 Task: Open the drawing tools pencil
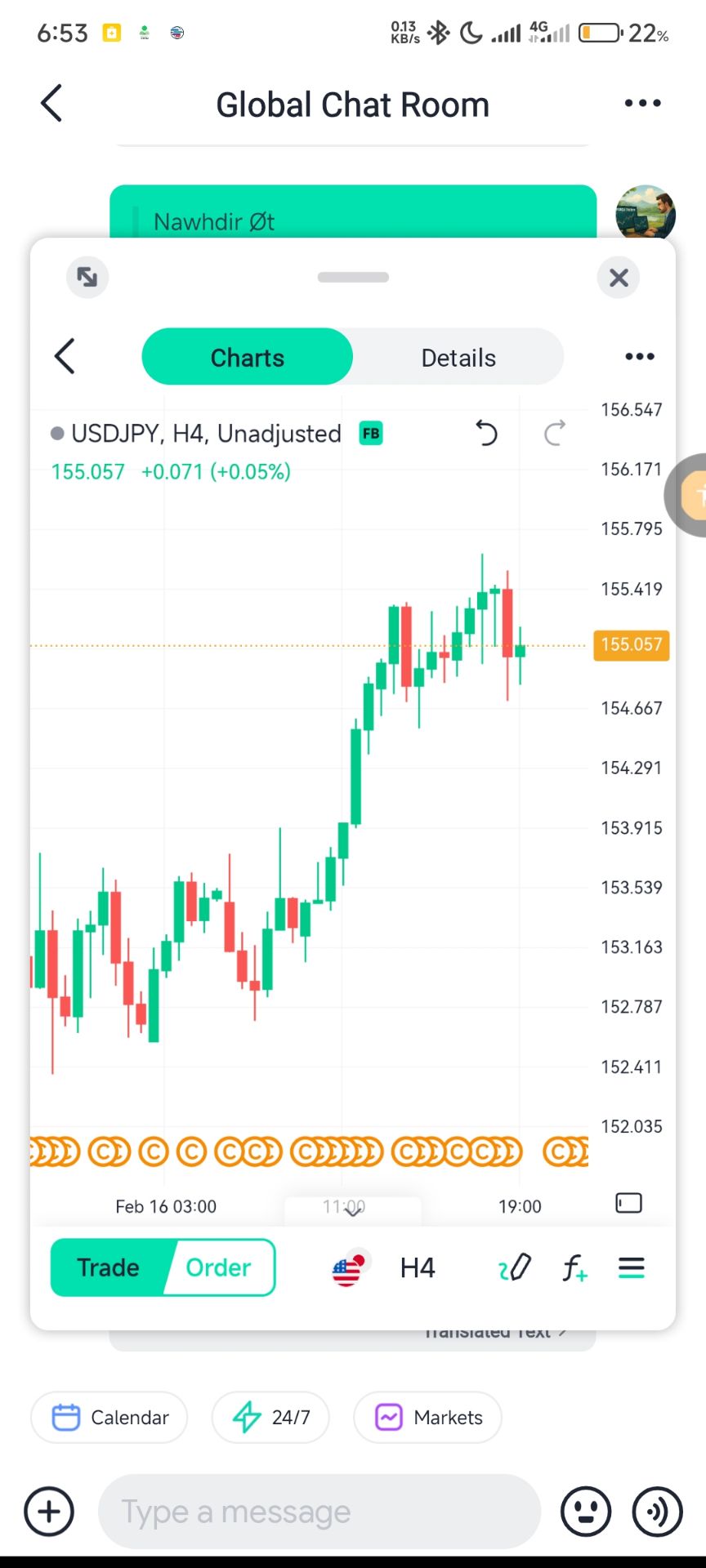tap(515, 1268)
